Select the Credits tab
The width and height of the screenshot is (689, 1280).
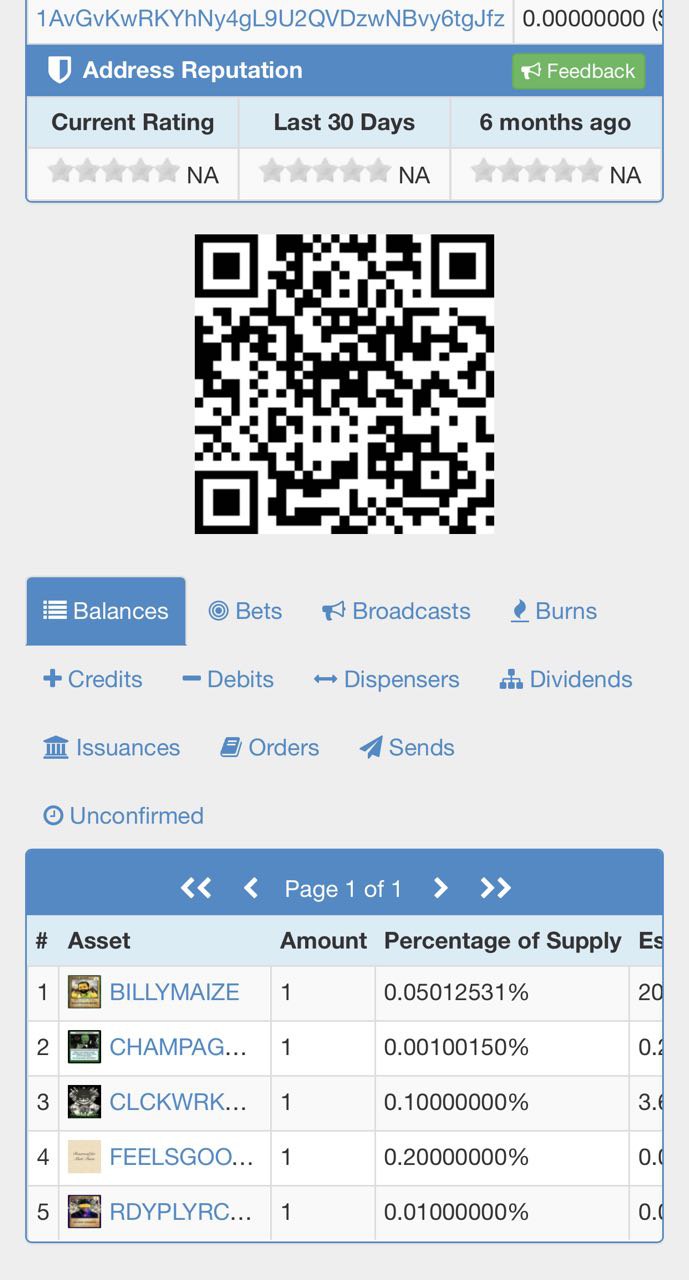[93, 679]
